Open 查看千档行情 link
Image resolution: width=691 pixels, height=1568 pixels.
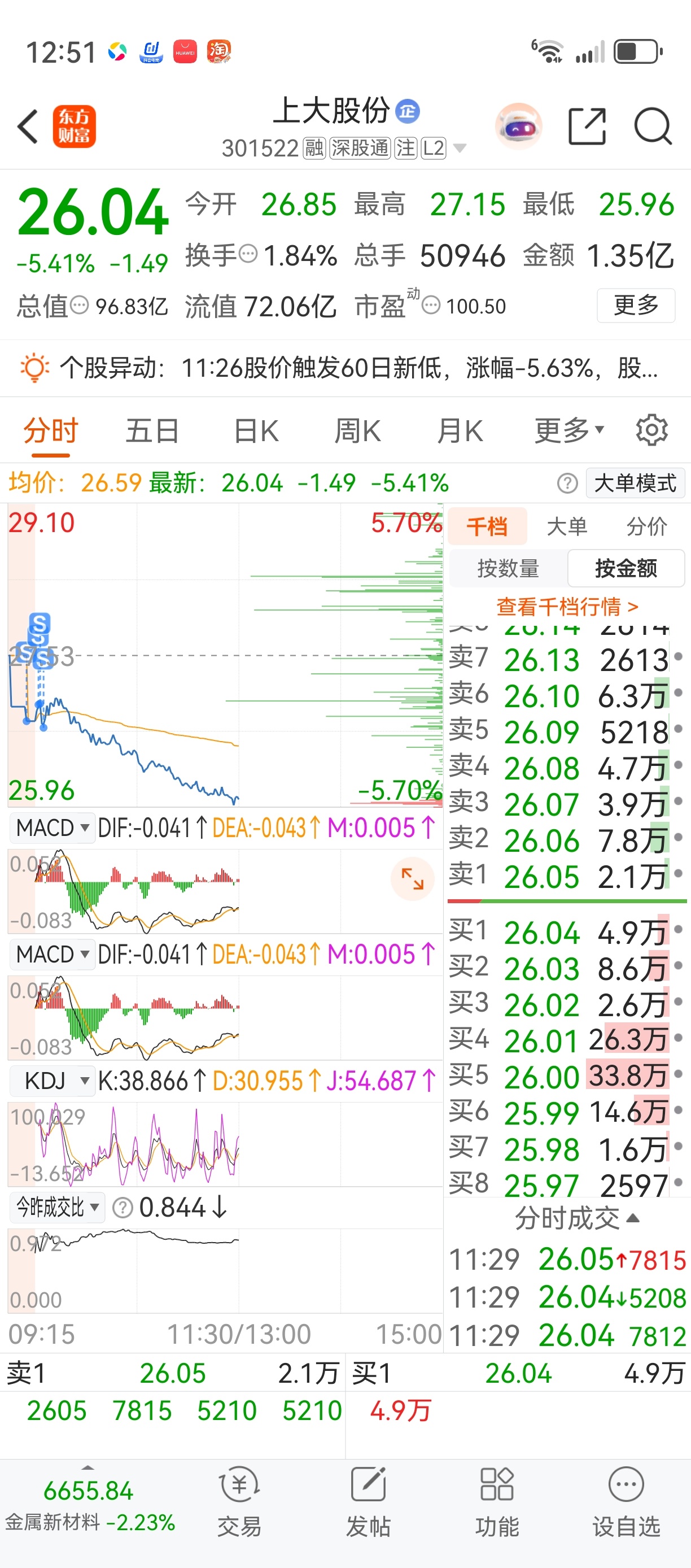coord(567,606)
